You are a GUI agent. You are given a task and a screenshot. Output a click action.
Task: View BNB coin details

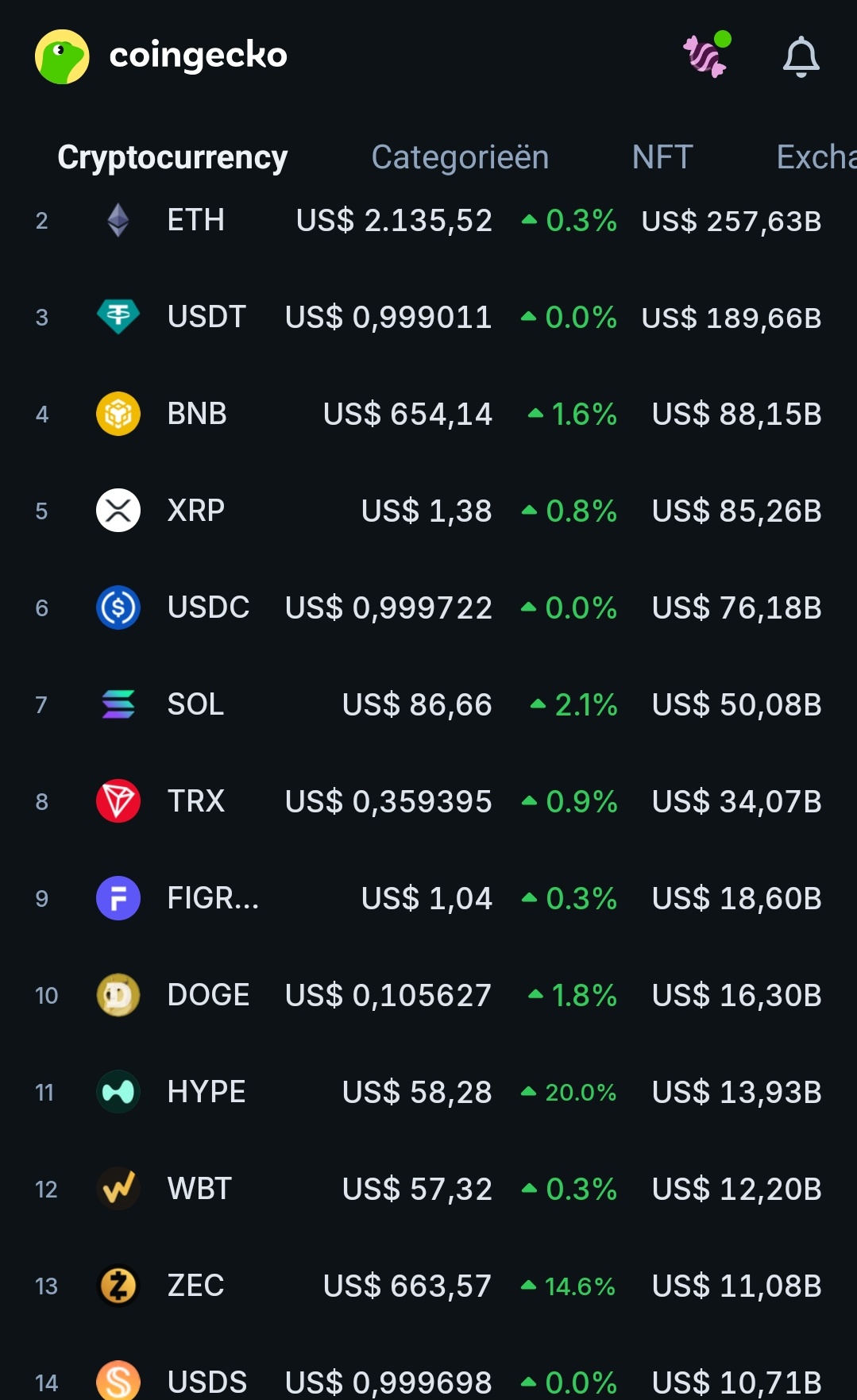(428, 414)
